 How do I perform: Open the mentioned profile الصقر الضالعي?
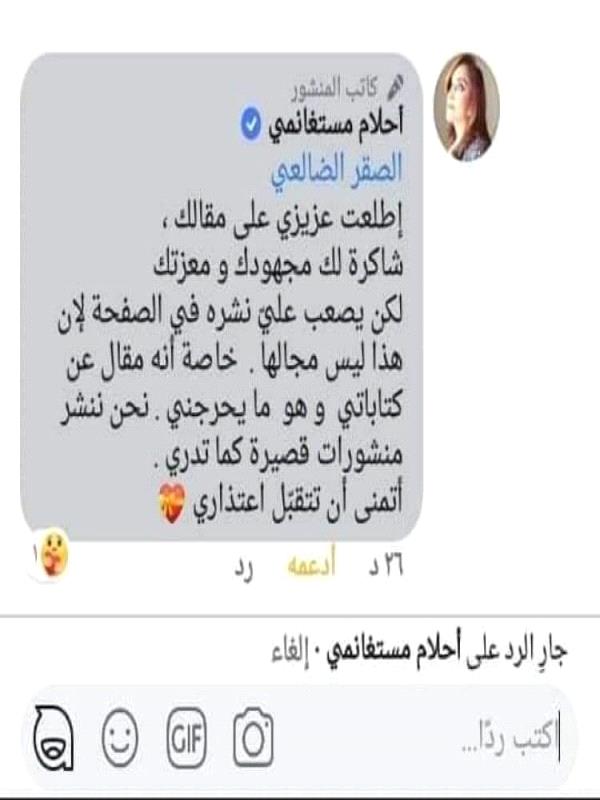337,171
